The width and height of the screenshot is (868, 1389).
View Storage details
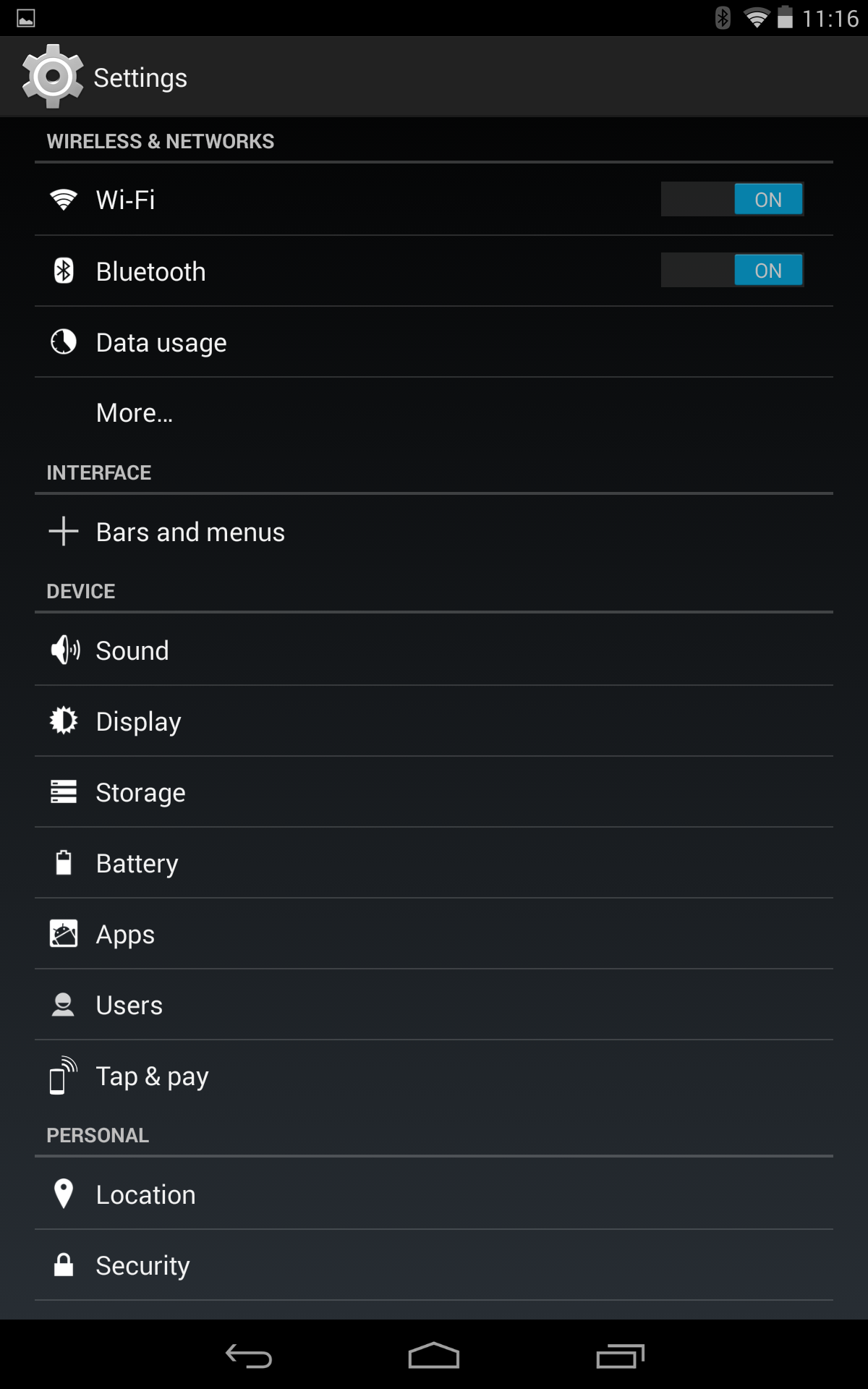point(434,791)
